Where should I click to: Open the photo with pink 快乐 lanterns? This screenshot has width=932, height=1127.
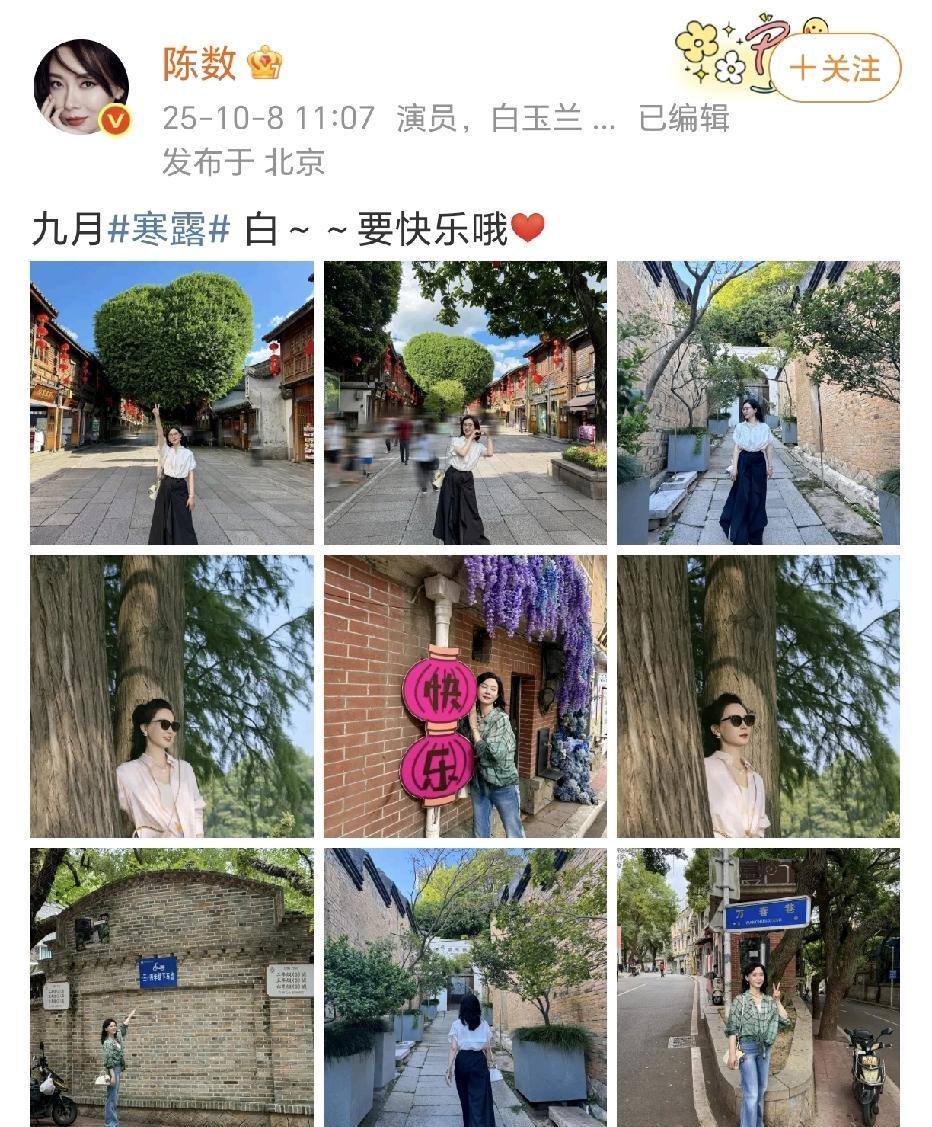tap(465, 696)
